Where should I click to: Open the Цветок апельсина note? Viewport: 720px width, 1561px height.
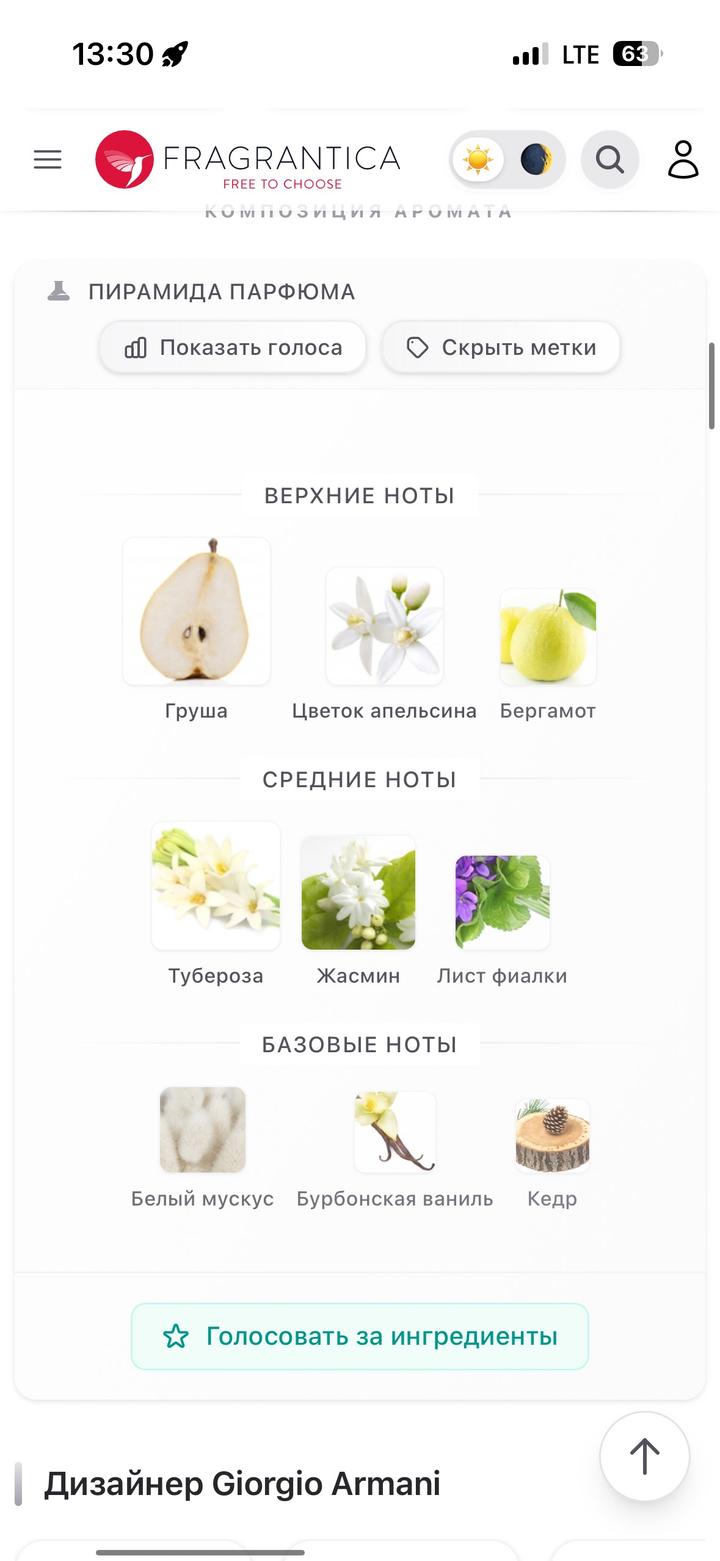click(x=384, y=627)
